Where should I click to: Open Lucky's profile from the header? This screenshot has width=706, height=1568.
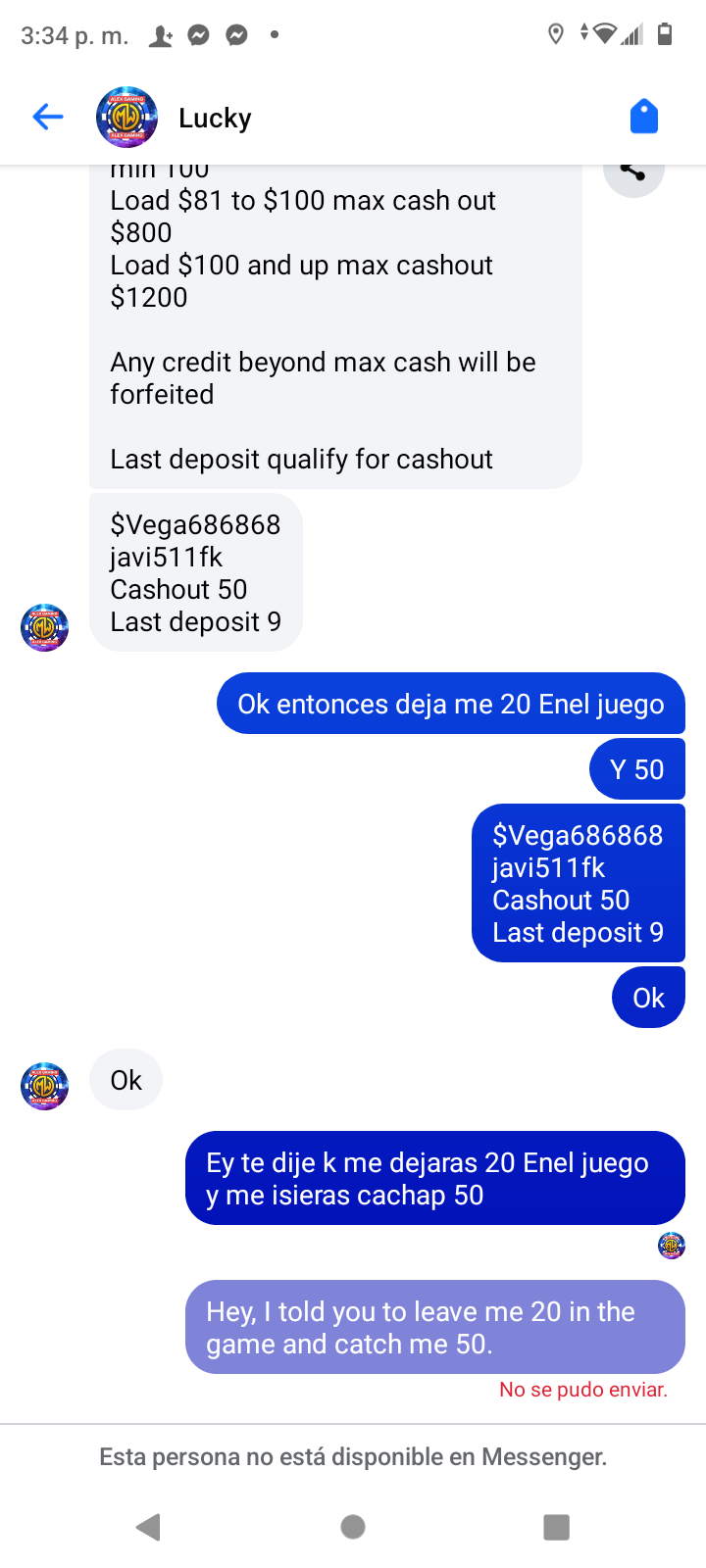215,119
